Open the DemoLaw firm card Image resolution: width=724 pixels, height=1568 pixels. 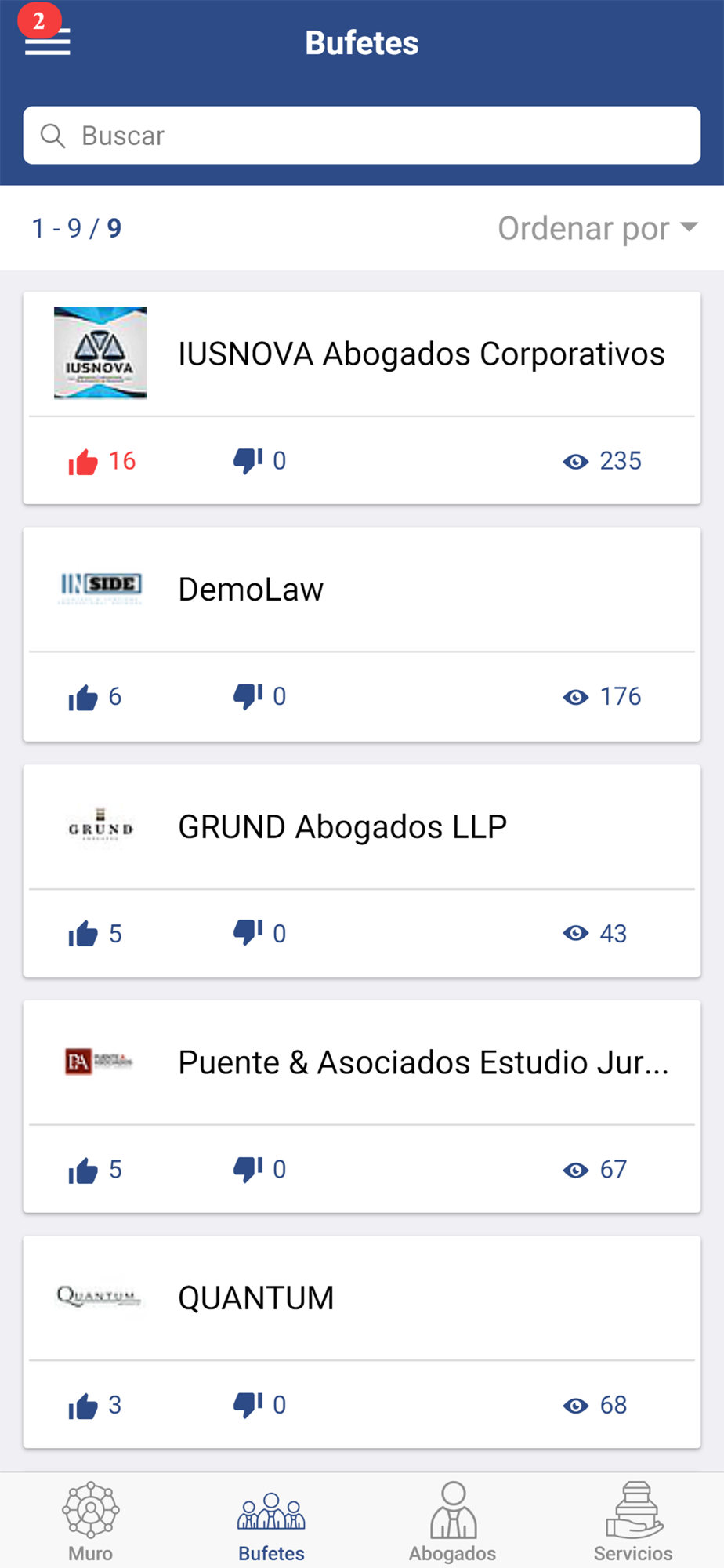[x=362, y=590]
